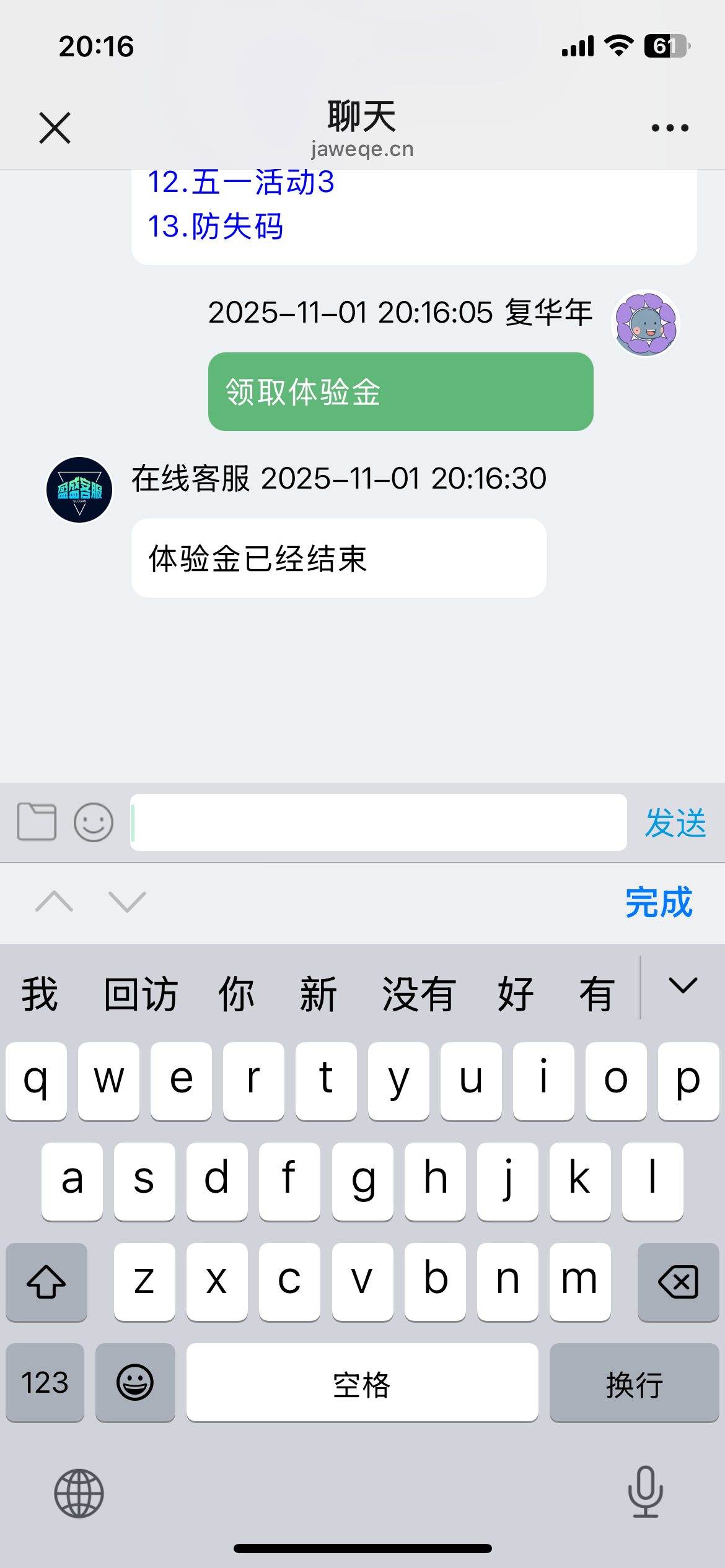Expand the keyboard suggestion list
The image size is (725, 1568).
683,986
